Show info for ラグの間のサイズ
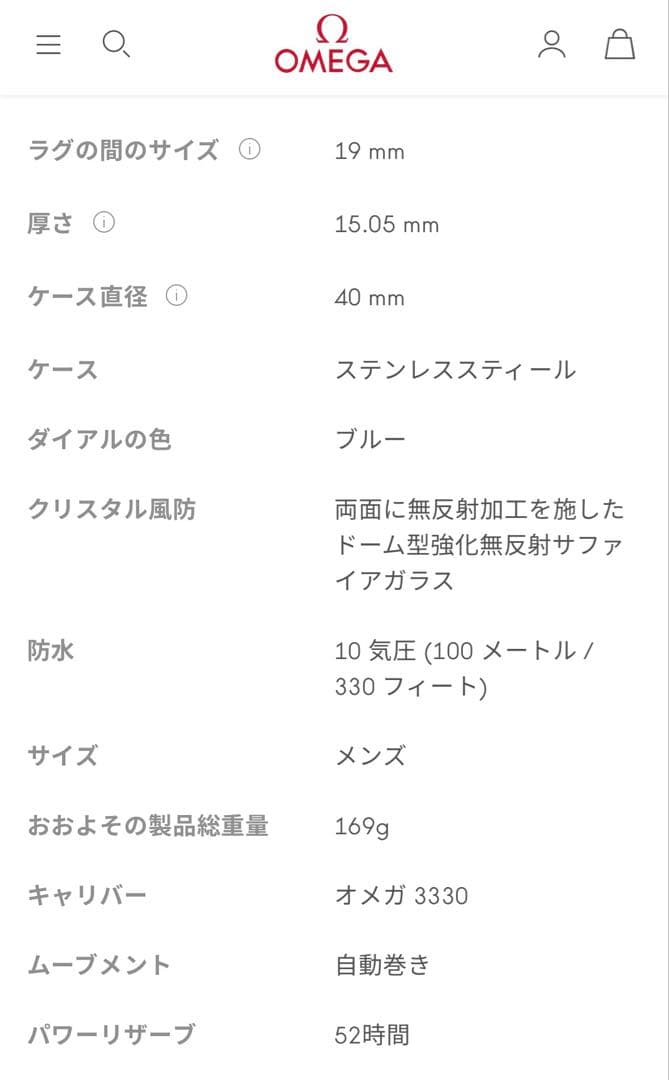This screenshot has width=669, height=1080. tap(250, 151)
